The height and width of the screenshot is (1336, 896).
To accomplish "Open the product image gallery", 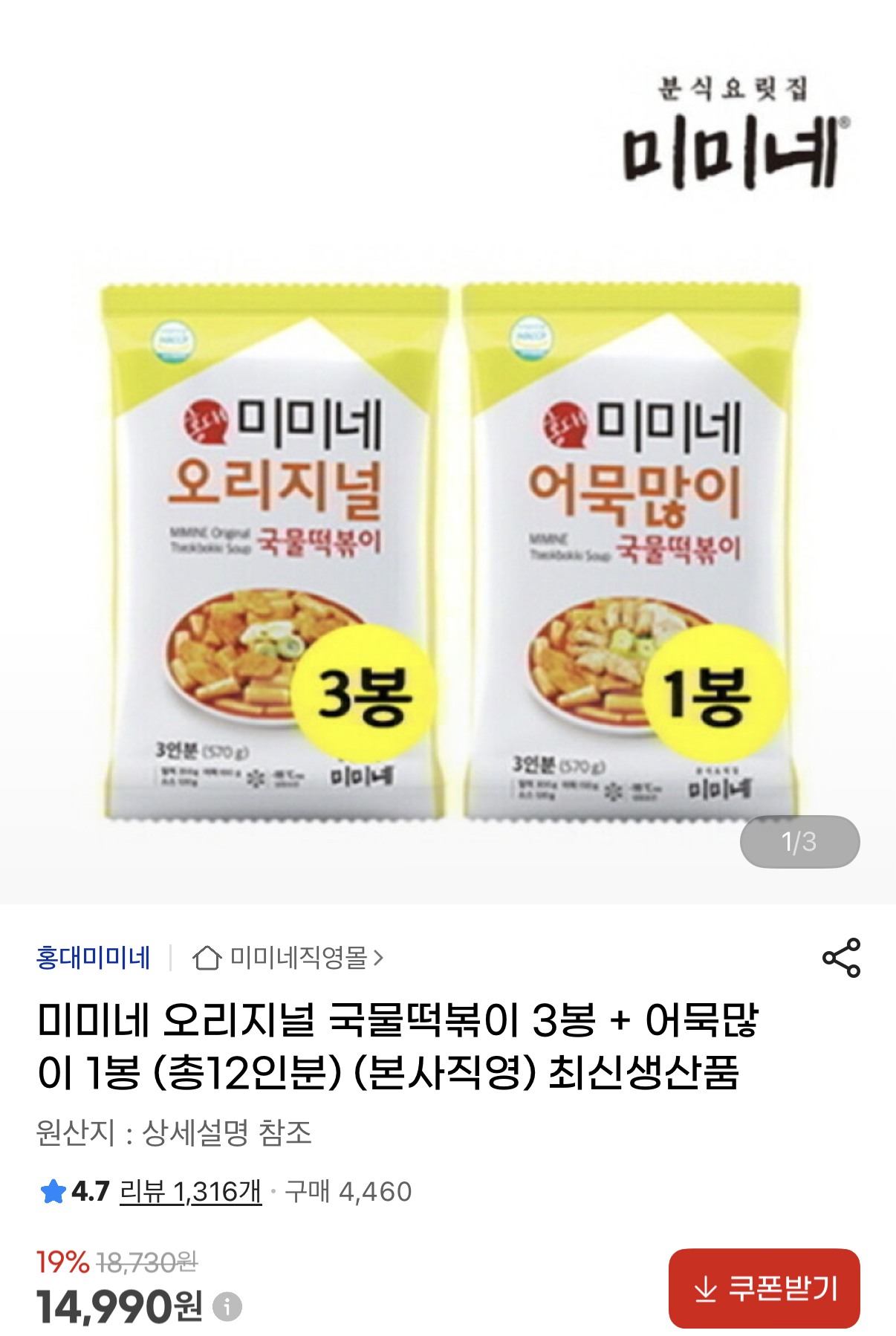I will [448, 452].
